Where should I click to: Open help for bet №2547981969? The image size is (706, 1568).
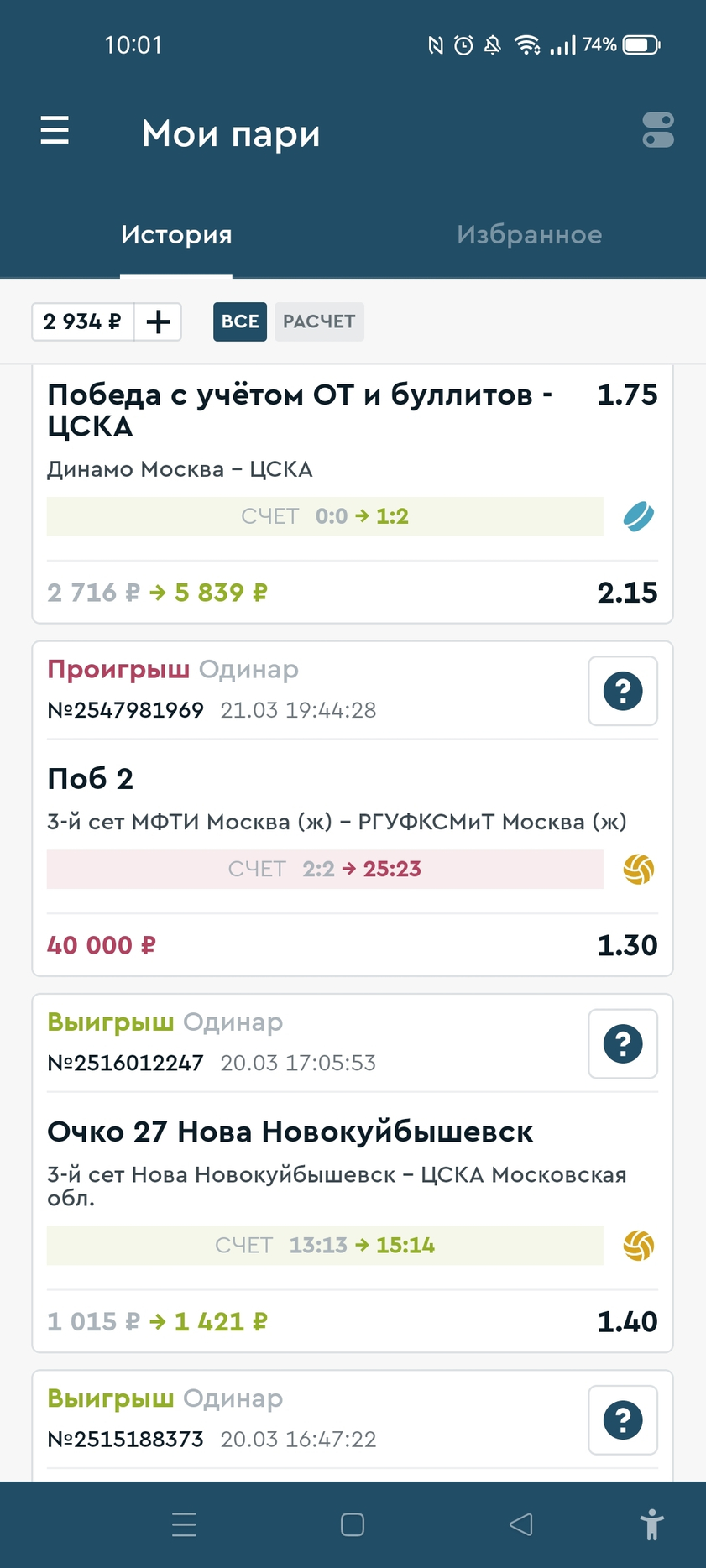(x=623, y=691)
